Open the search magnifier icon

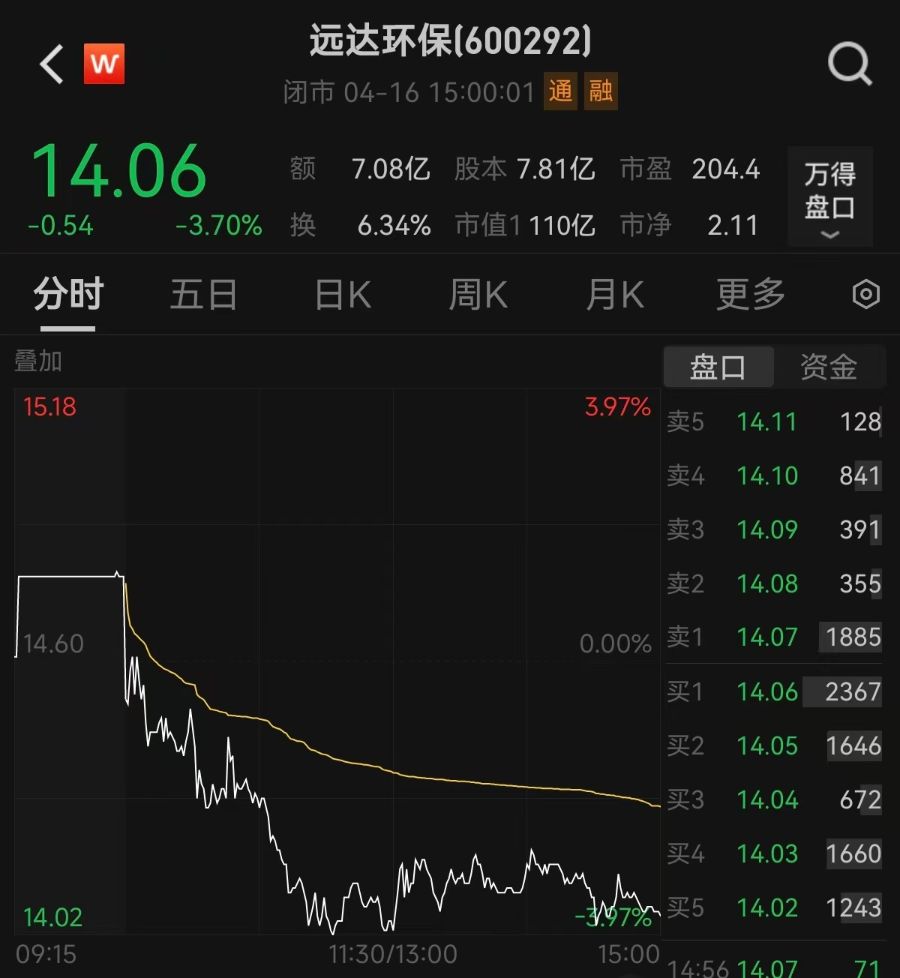849,66
